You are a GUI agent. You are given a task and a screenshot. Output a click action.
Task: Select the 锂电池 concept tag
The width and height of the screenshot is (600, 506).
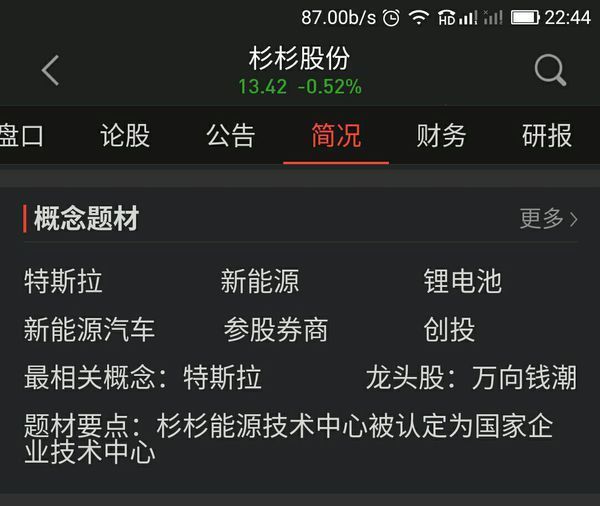462,282
